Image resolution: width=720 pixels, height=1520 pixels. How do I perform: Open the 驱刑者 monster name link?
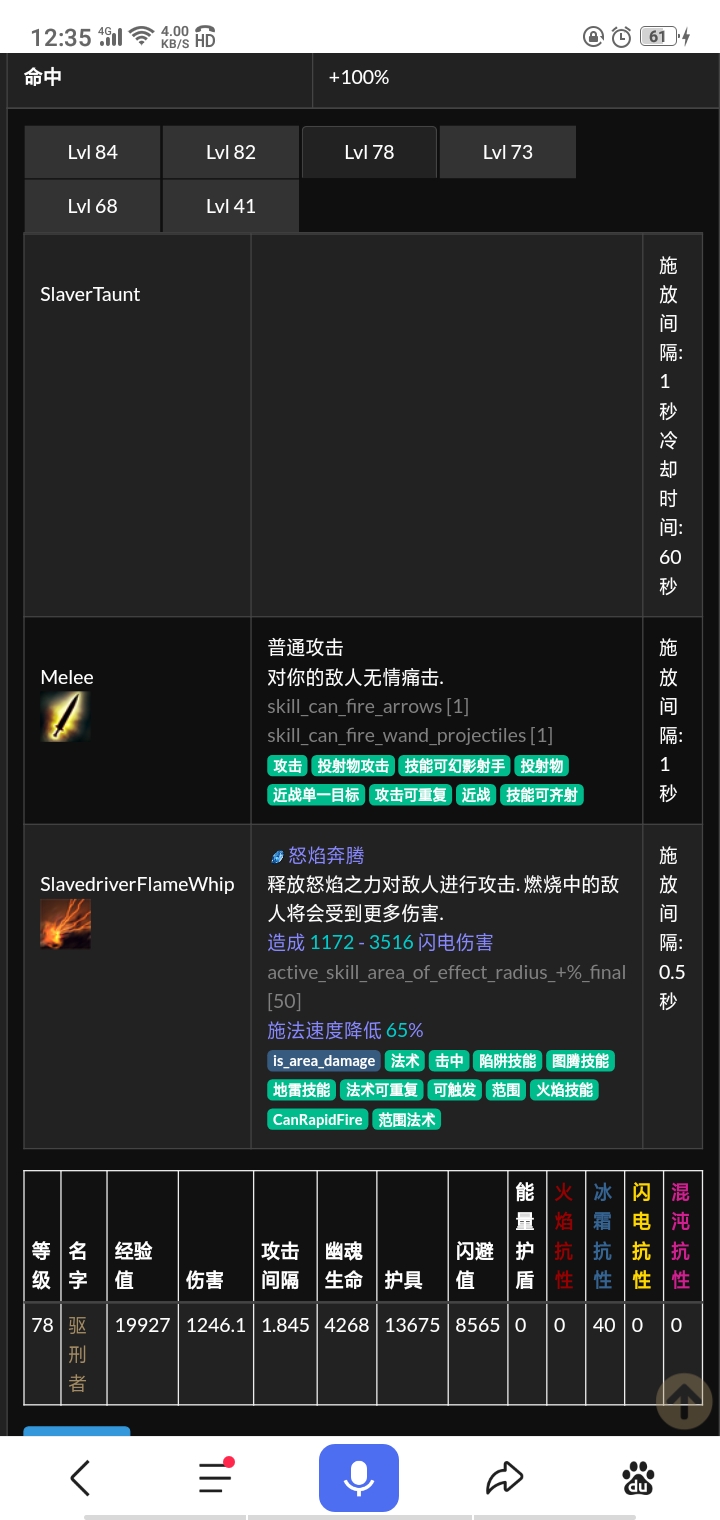pos(78,1354)
